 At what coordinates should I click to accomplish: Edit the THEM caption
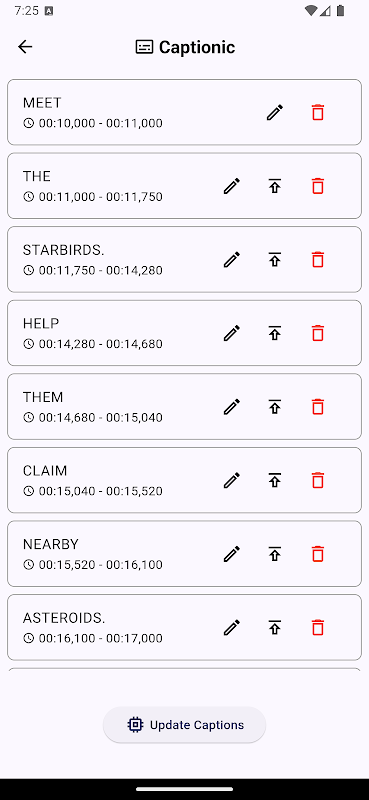pyautogui.click(x=232, y=407)
